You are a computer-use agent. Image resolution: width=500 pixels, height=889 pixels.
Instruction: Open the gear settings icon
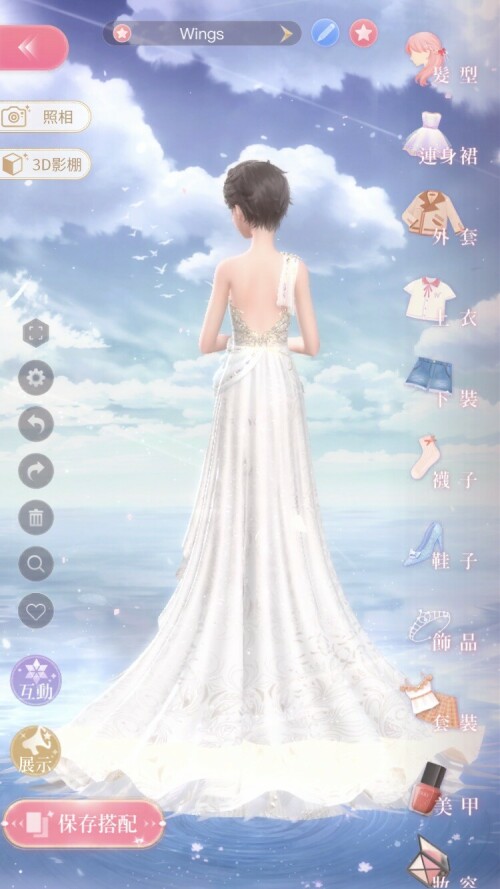click(36, 378)
